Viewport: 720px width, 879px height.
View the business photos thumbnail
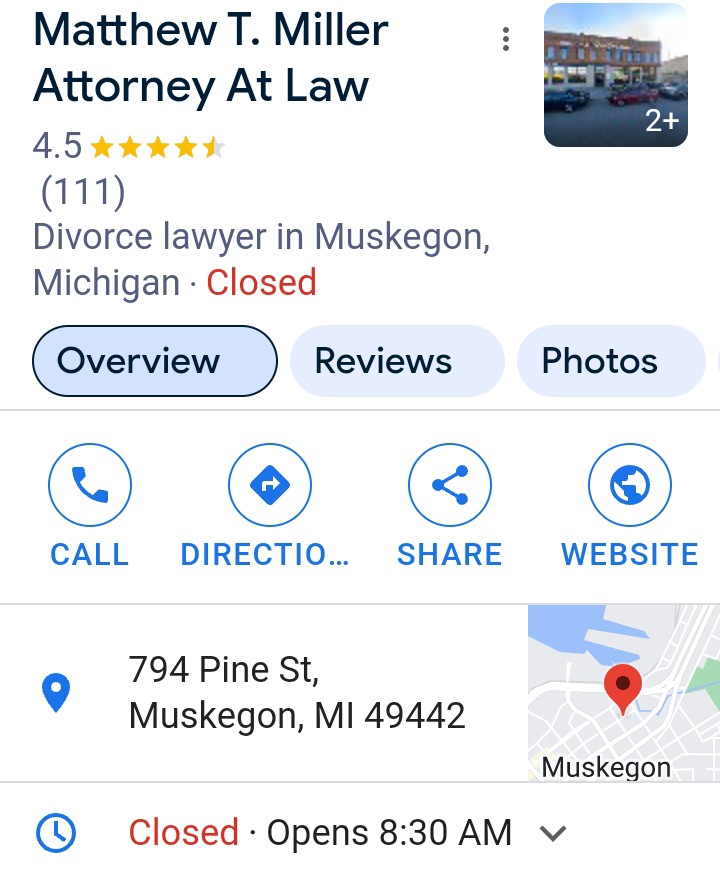615,75
